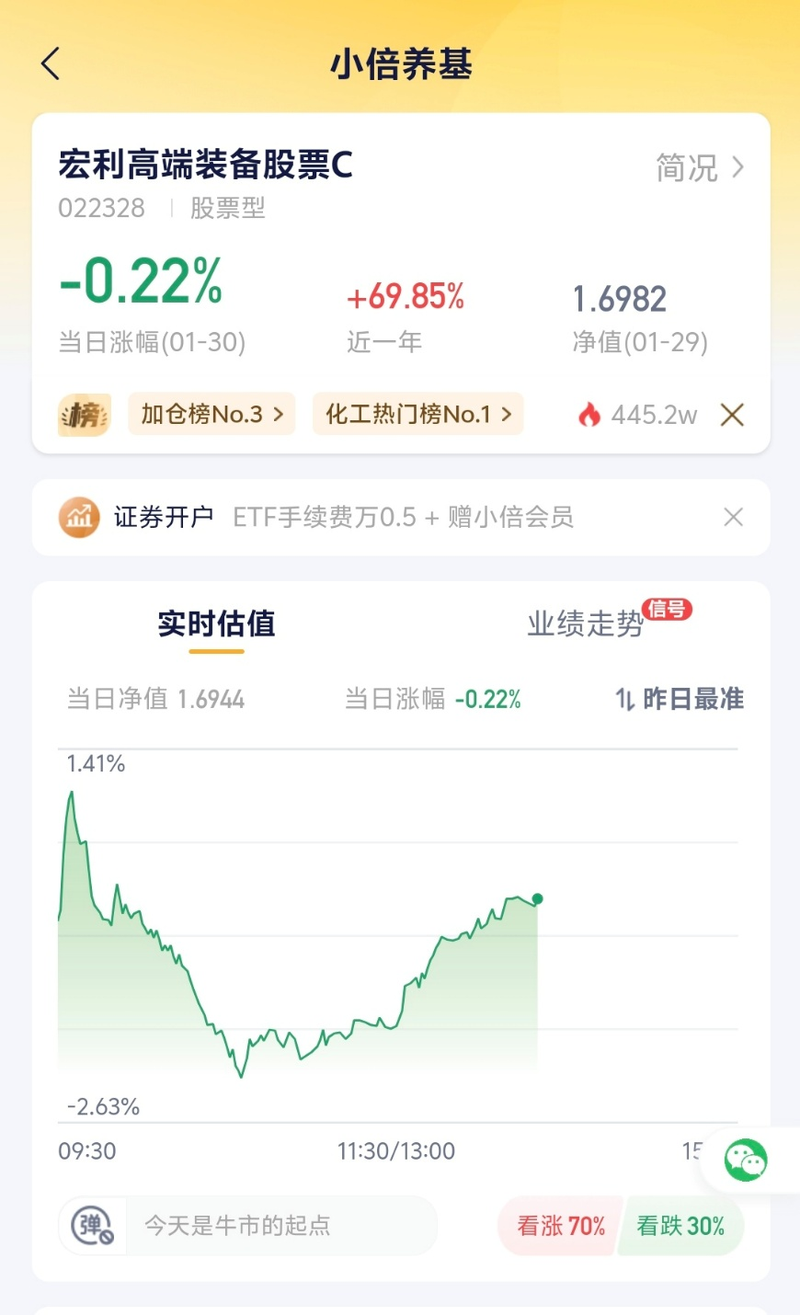Go back using the top-left arrow

(x=51, y=64)
